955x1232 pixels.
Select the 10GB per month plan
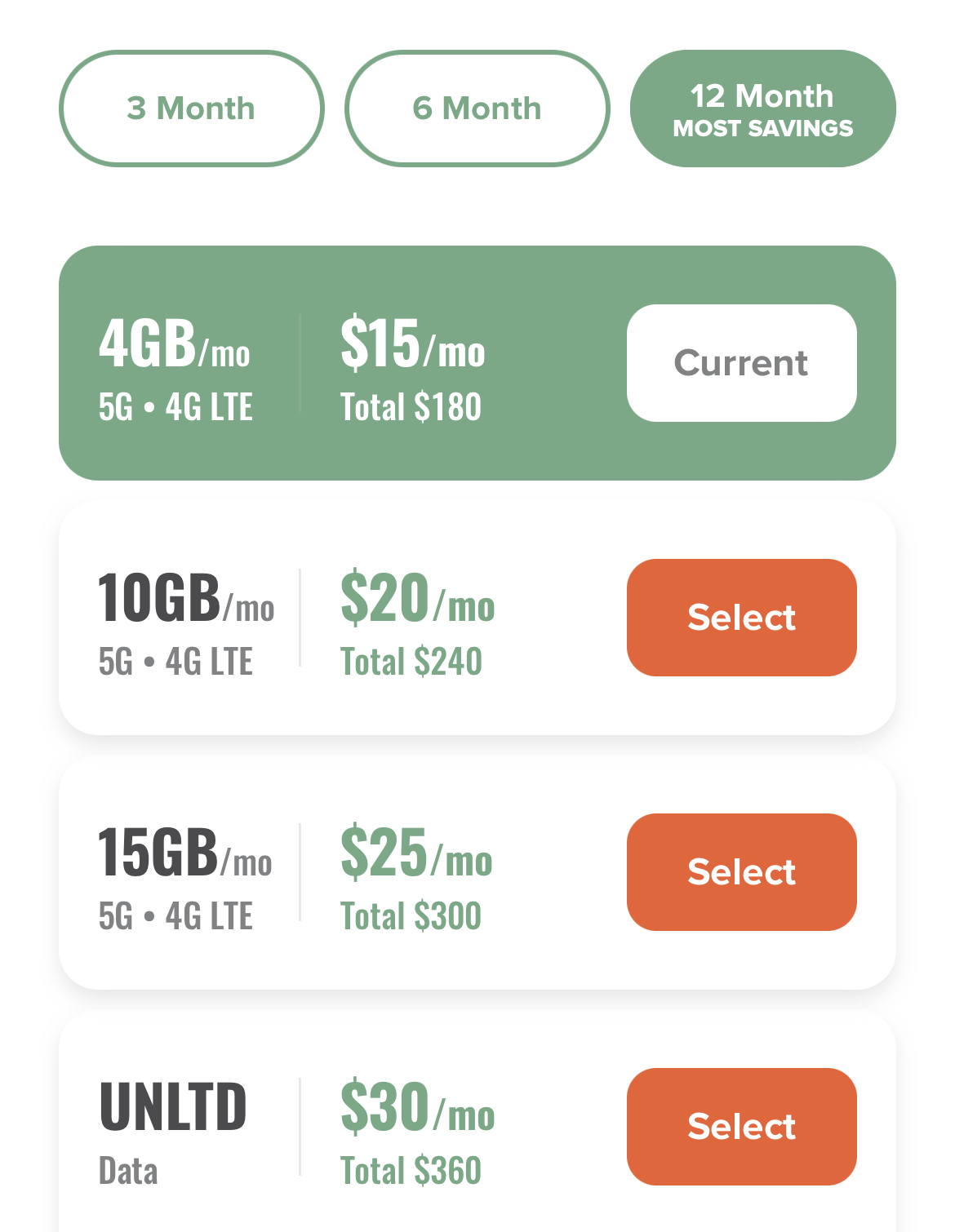pos(740,618)
